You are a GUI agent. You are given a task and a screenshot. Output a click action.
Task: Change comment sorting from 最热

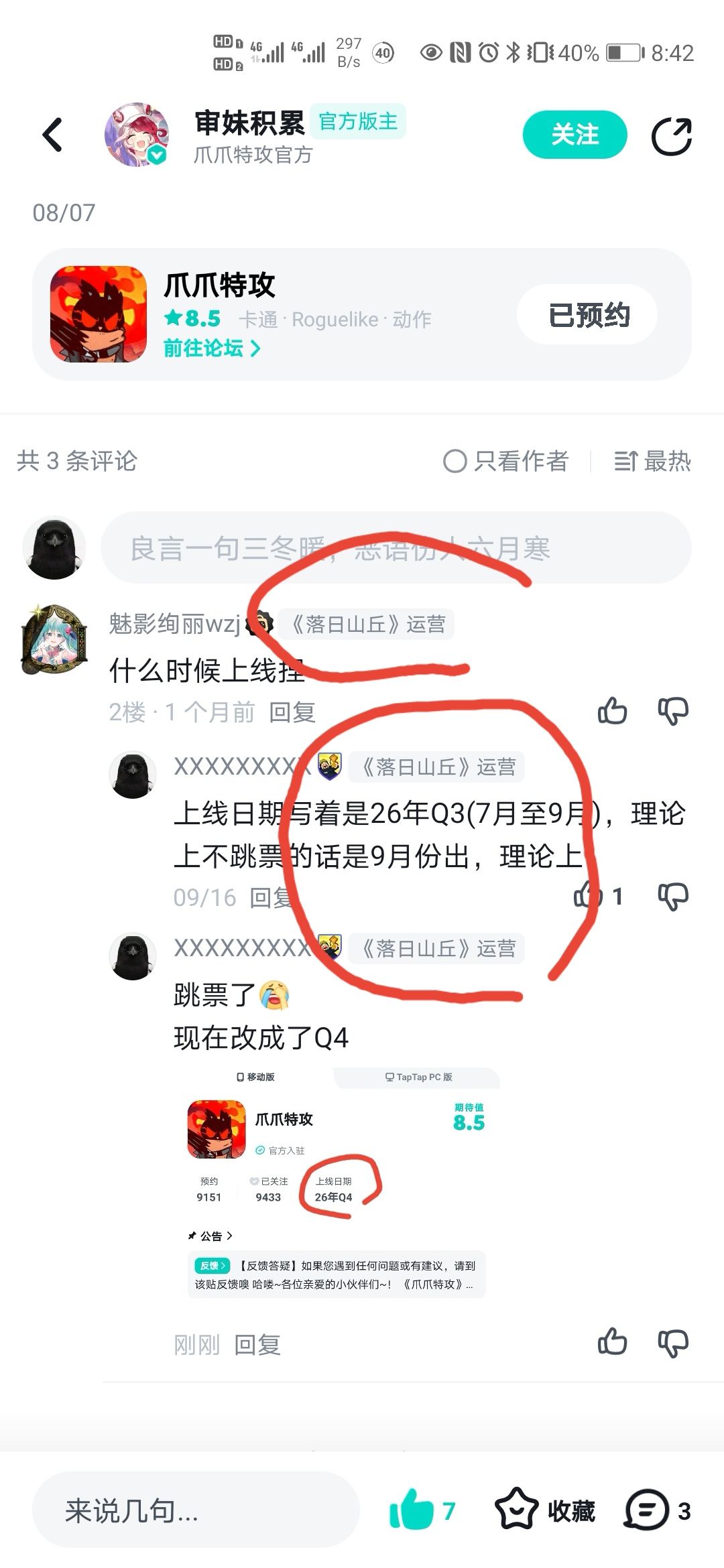point(652,461)
